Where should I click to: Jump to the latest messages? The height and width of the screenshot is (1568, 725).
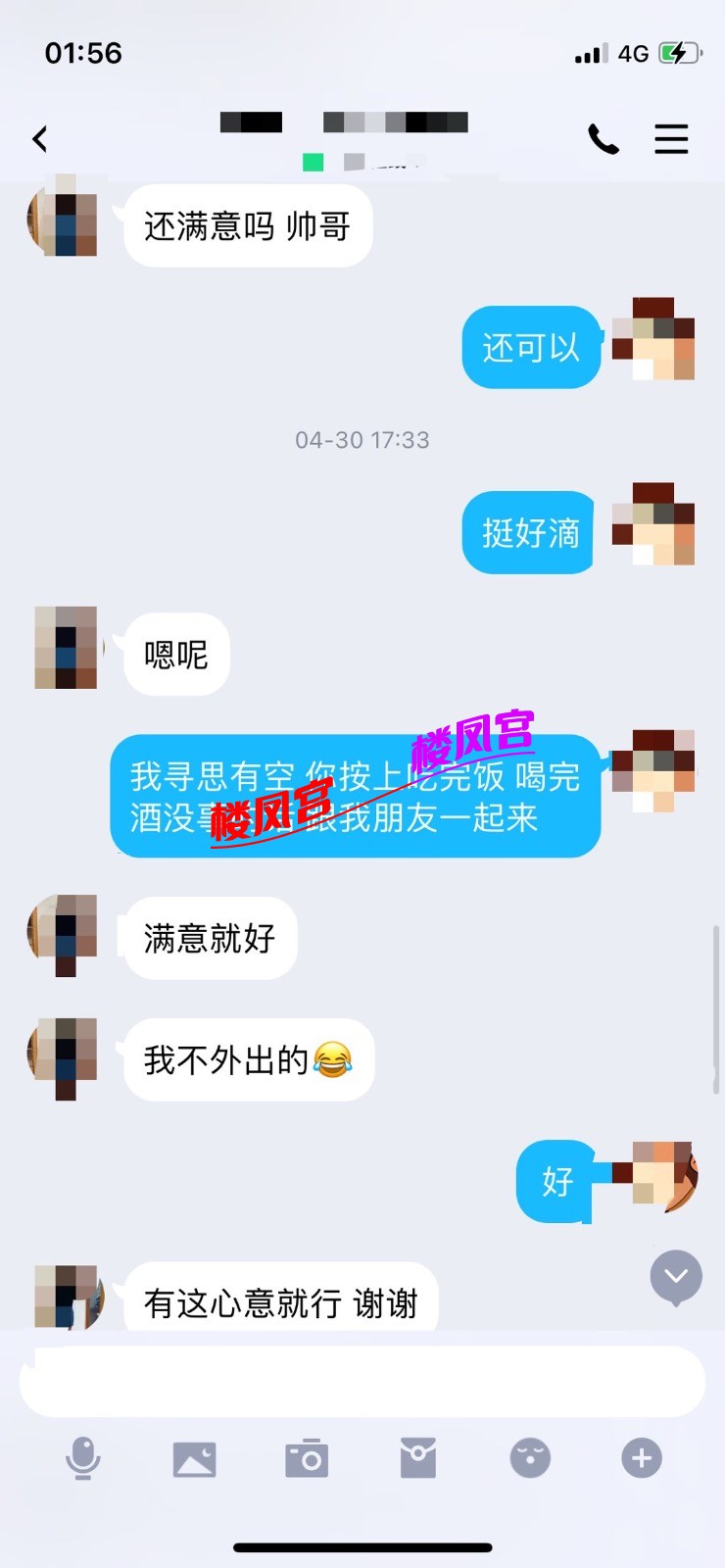pos(676,1276)
